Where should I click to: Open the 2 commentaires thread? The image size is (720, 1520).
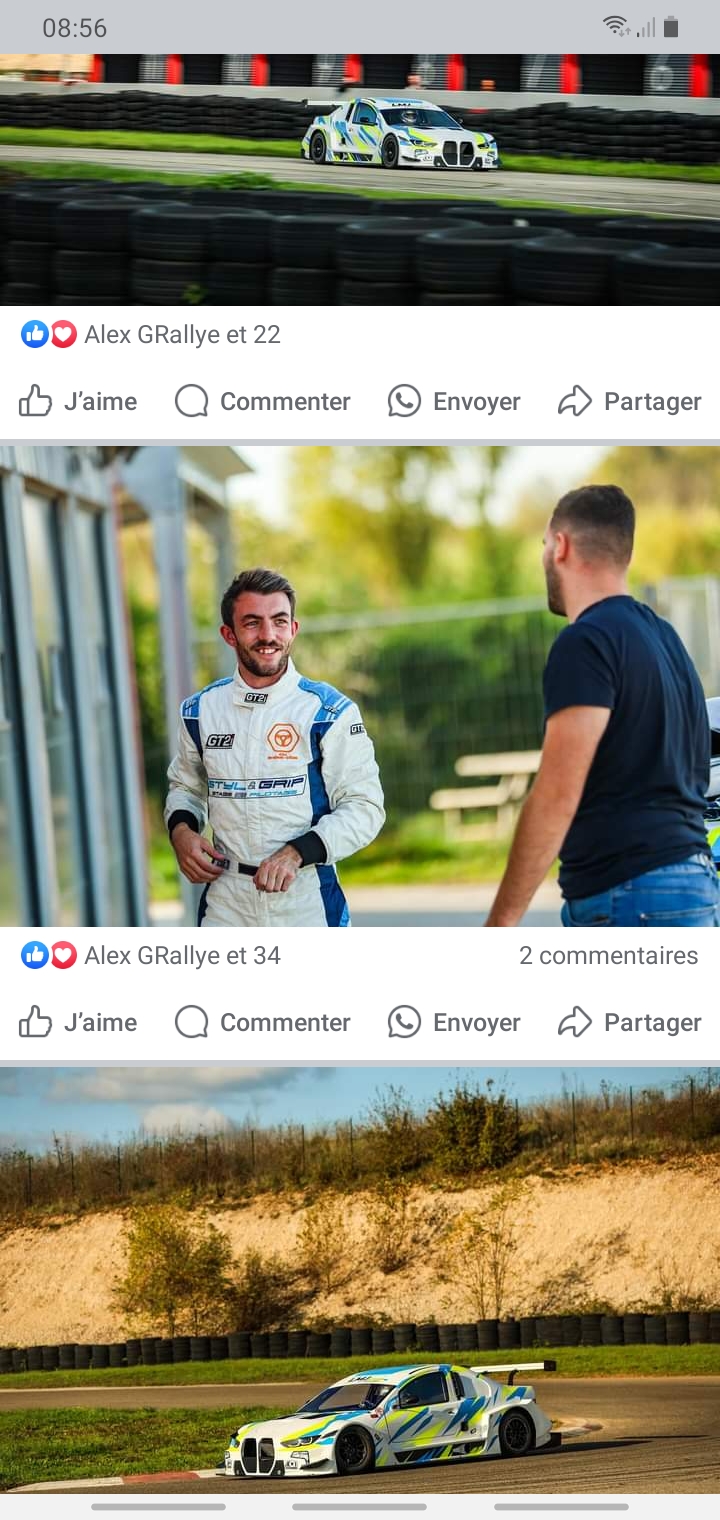[608, 956]
